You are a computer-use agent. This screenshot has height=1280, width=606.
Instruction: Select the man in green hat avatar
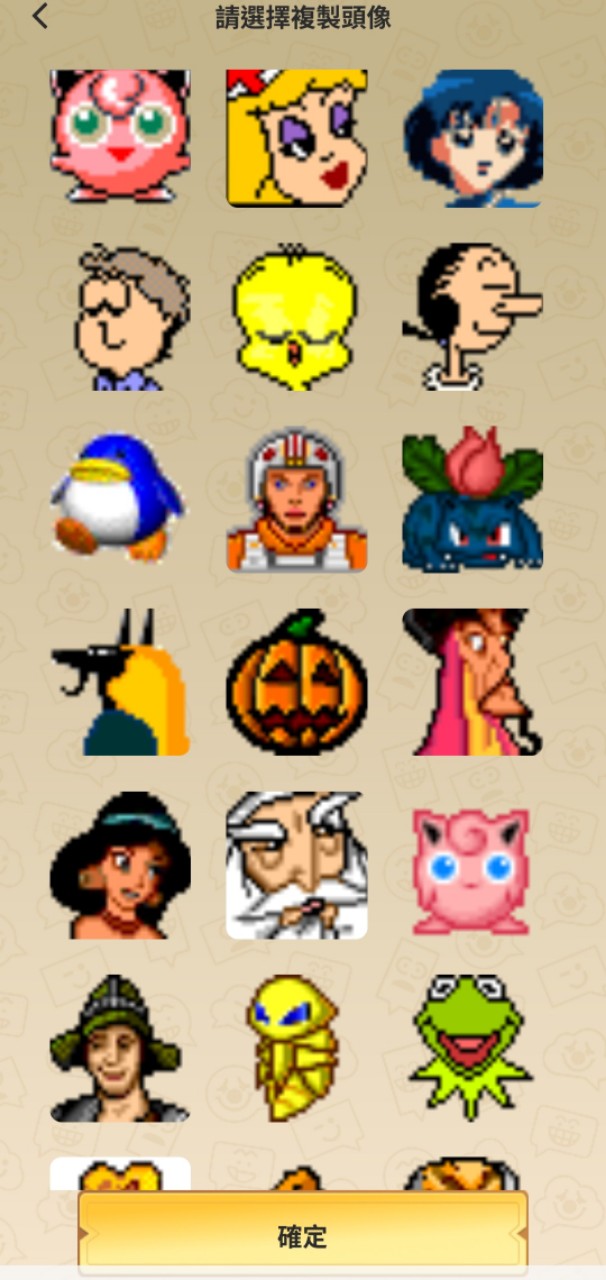point(120,1048)
